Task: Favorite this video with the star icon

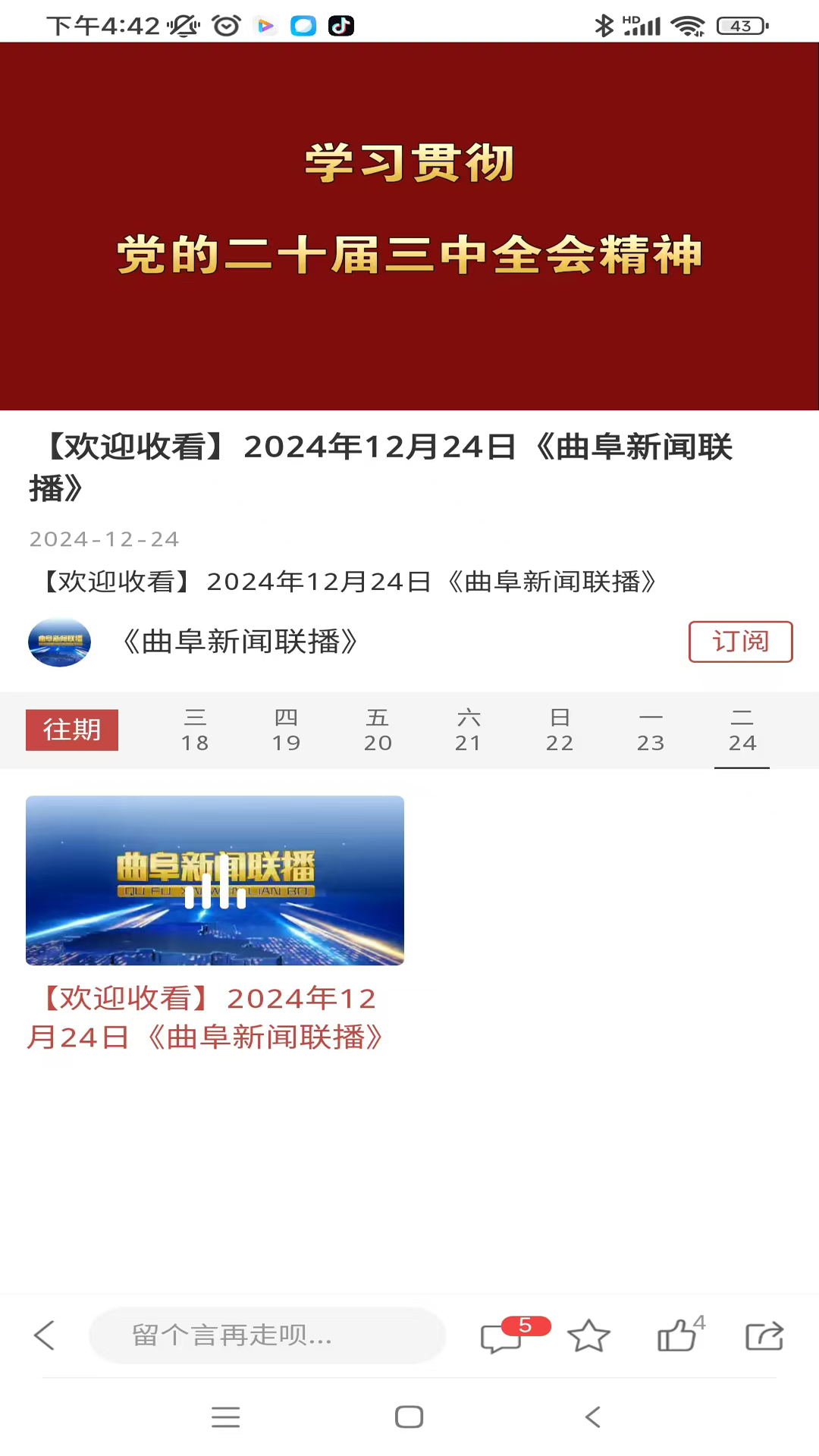Action: (588, 1336)
